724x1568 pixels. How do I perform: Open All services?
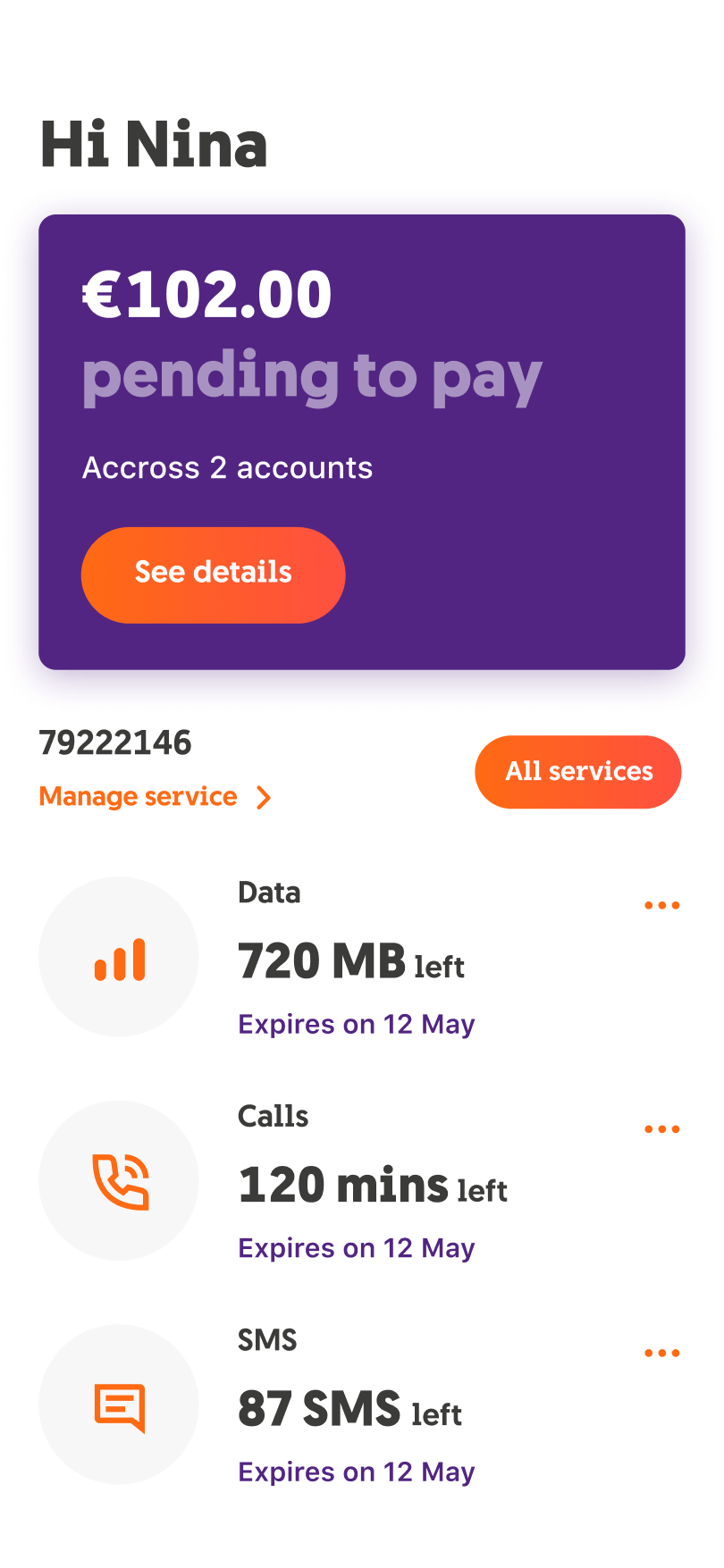pos(577,771)
